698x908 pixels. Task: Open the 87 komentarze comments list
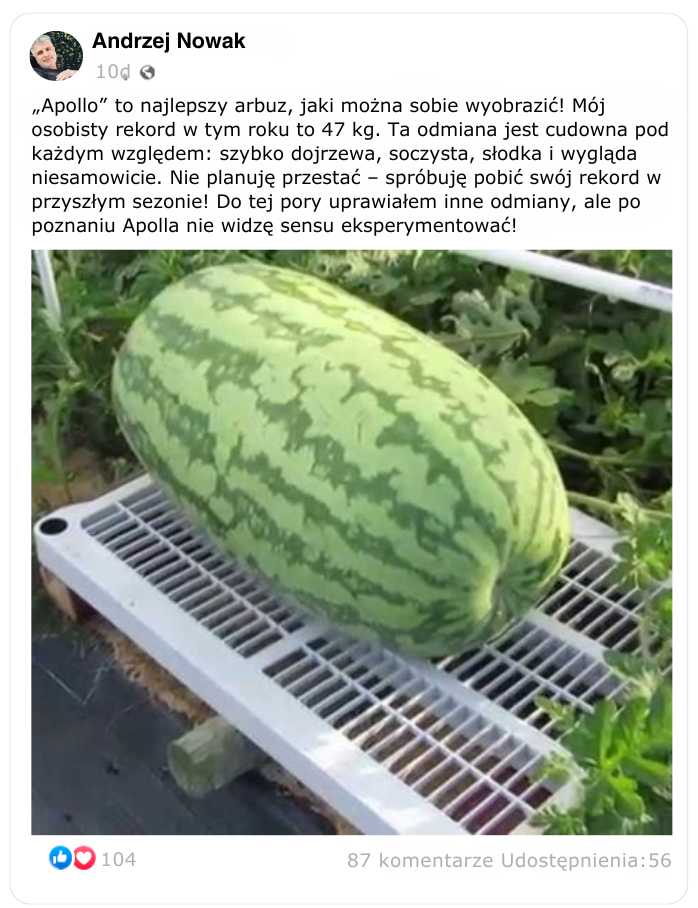pos(421,860)
